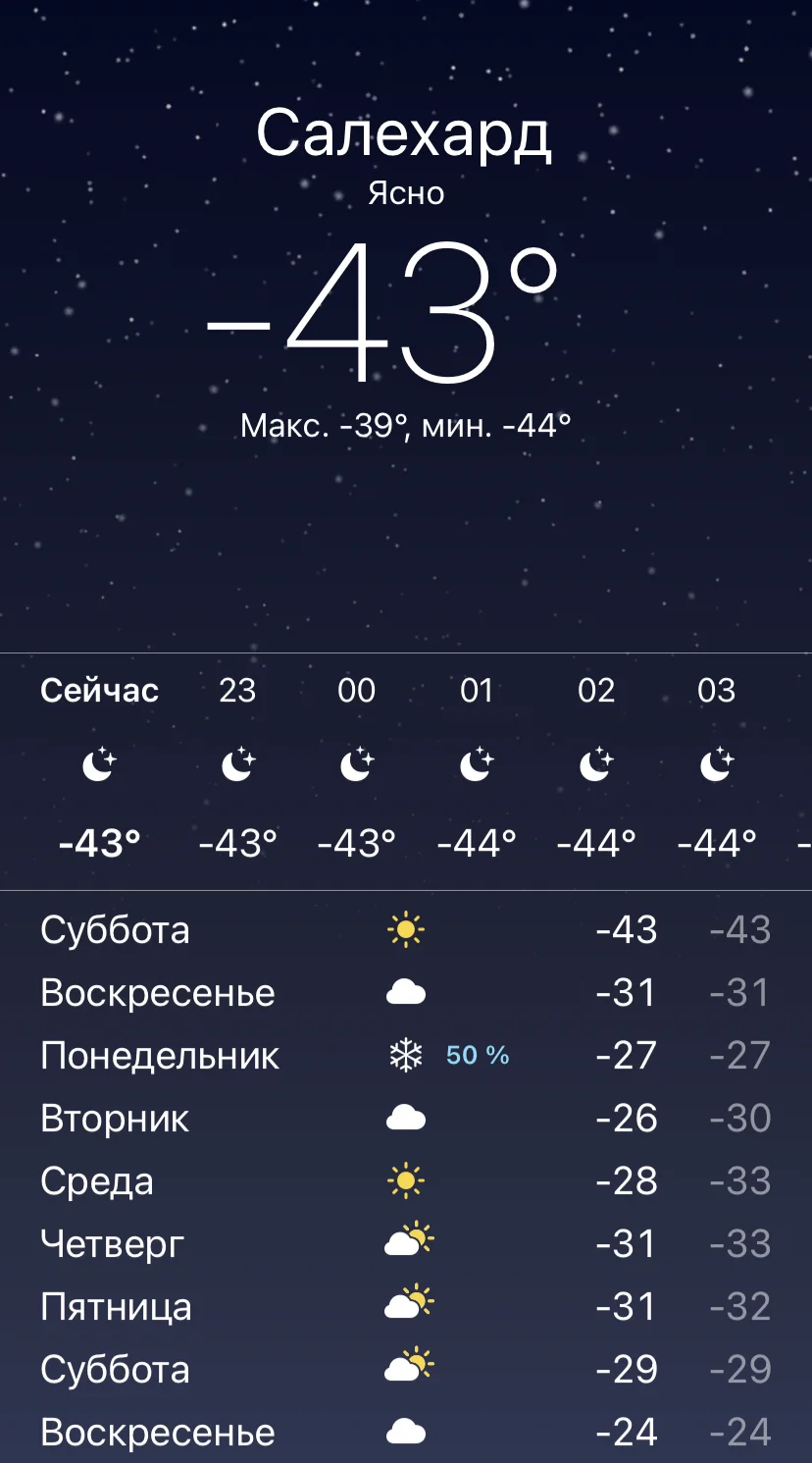Select the -44° forecast at hour 01

[x=476, y=841]
